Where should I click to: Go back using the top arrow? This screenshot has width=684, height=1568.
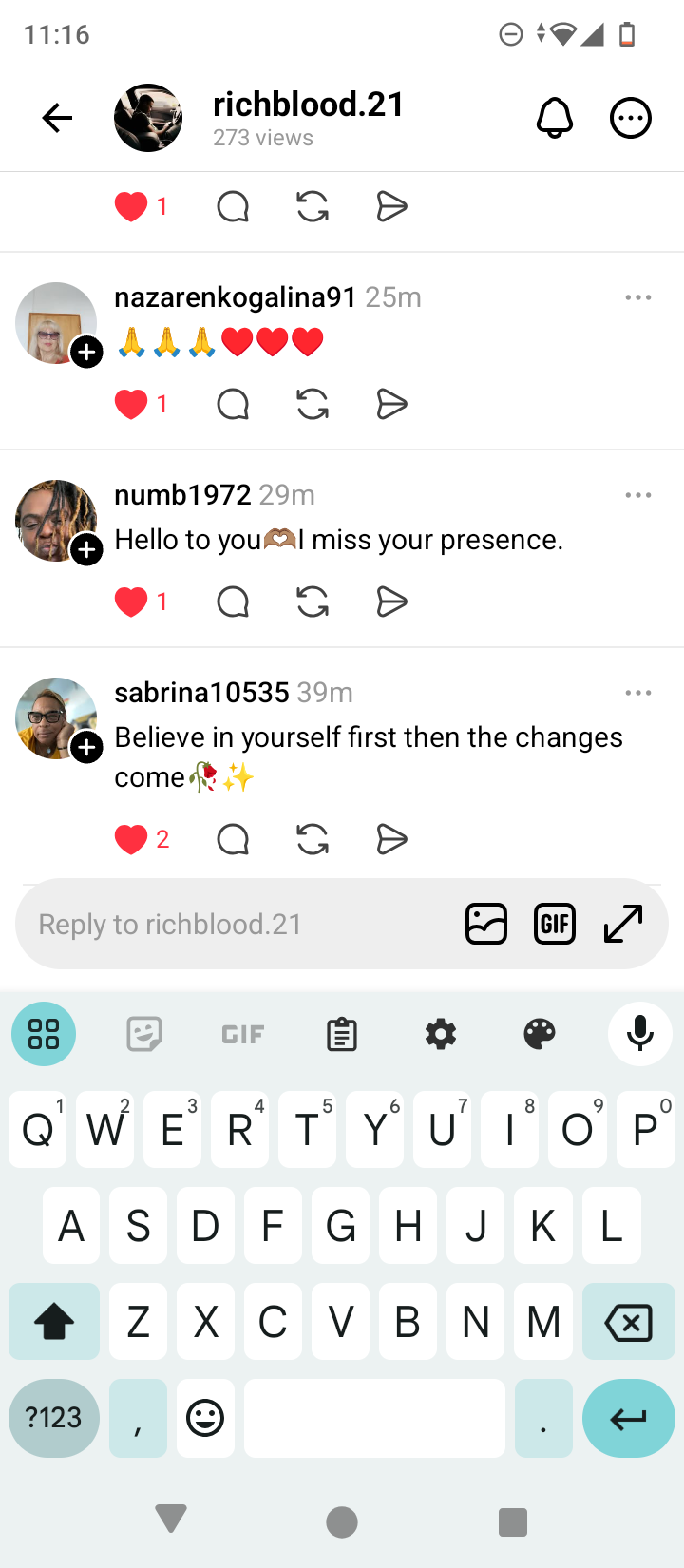pyautogui.click(x=57, y=118)
